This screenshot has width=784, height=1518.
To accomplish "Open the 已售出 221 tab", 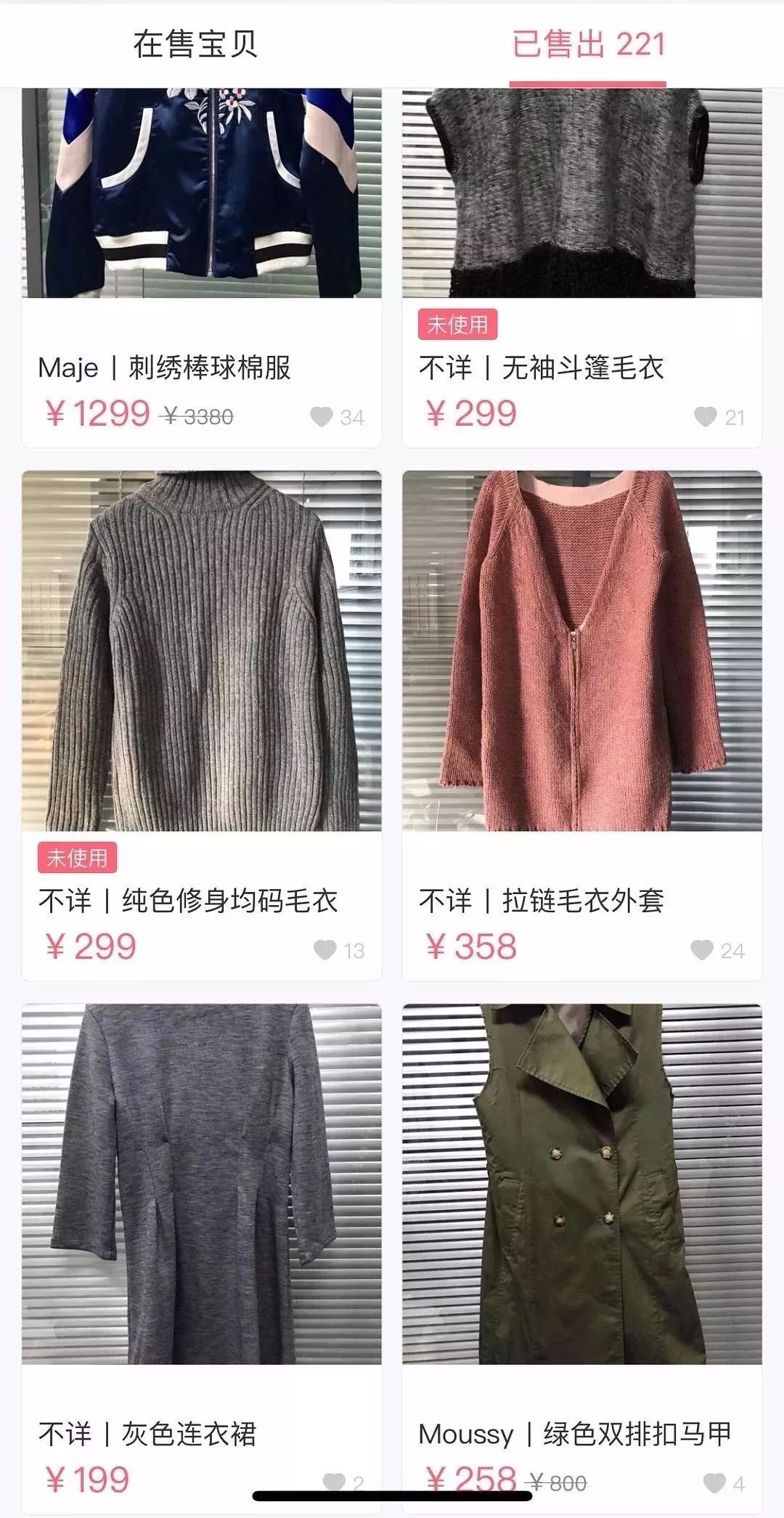I will click(589, 45).
